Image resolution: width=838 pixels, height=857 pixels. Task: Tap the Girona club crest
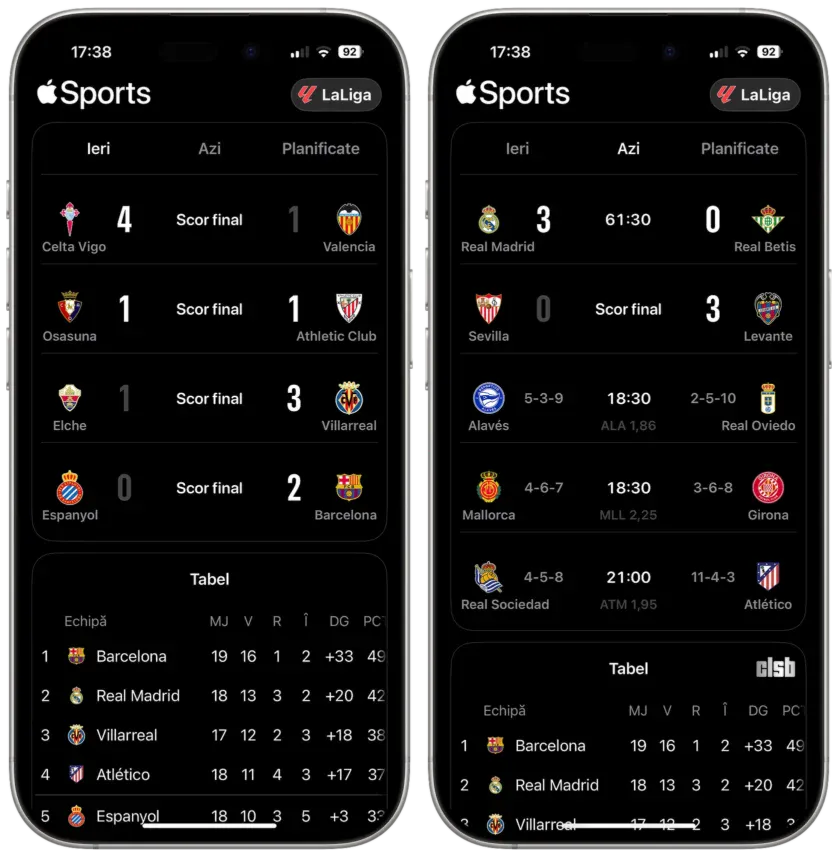click(768, 485)
